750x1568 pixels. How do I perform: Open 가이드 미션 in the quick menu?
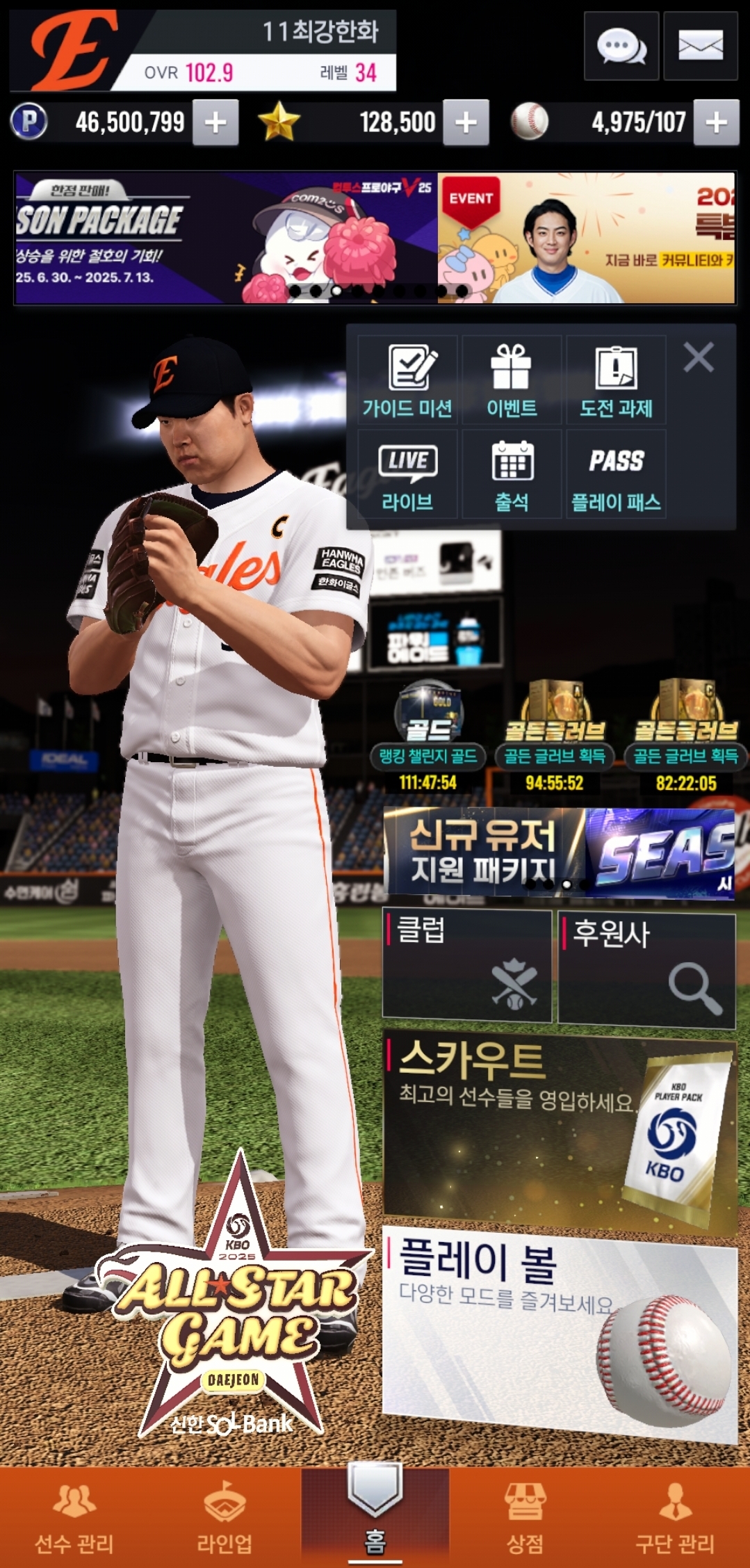[x=407, y=380]
